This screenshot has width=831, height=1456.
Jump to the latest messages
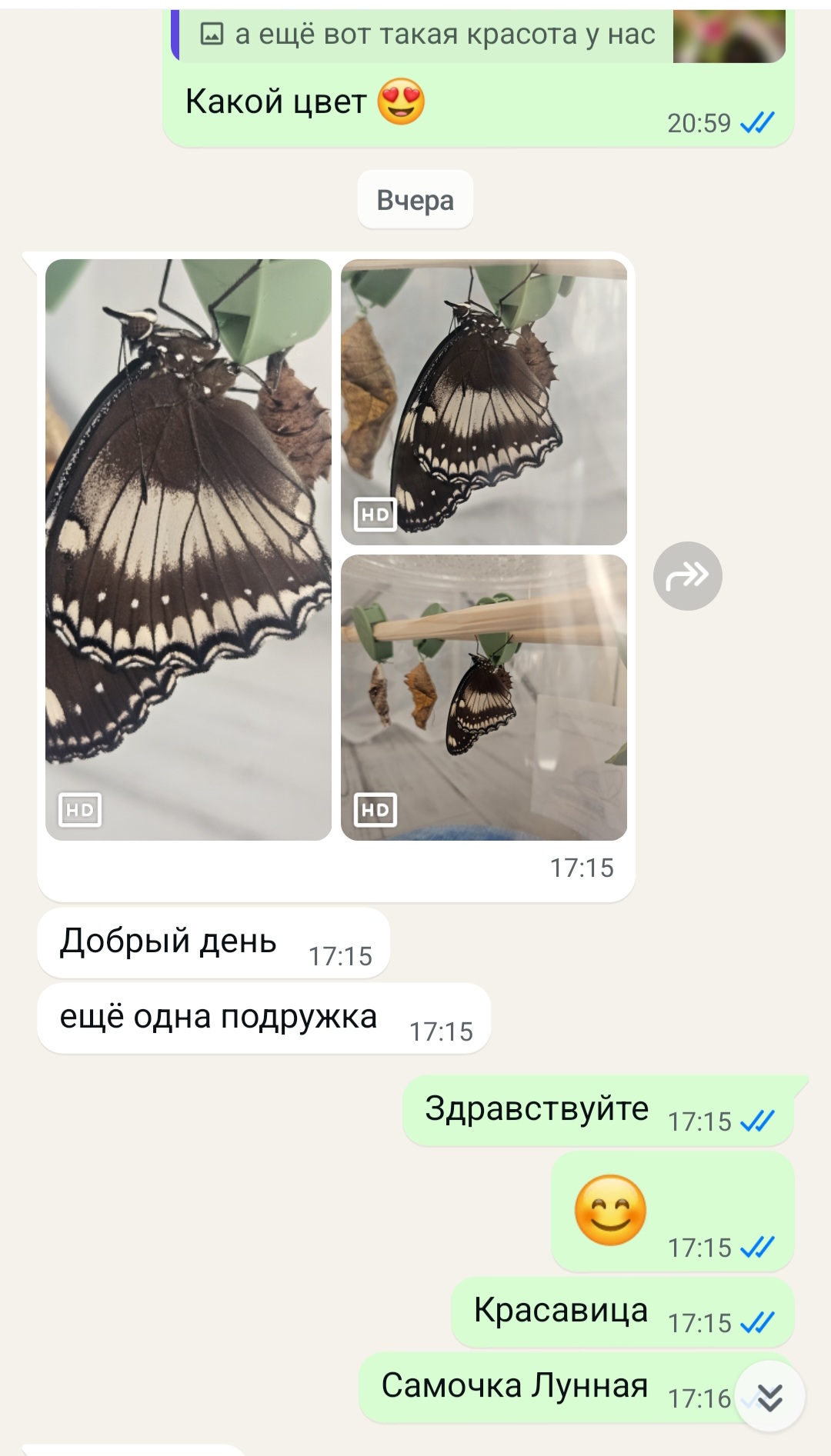point(769,1396)
